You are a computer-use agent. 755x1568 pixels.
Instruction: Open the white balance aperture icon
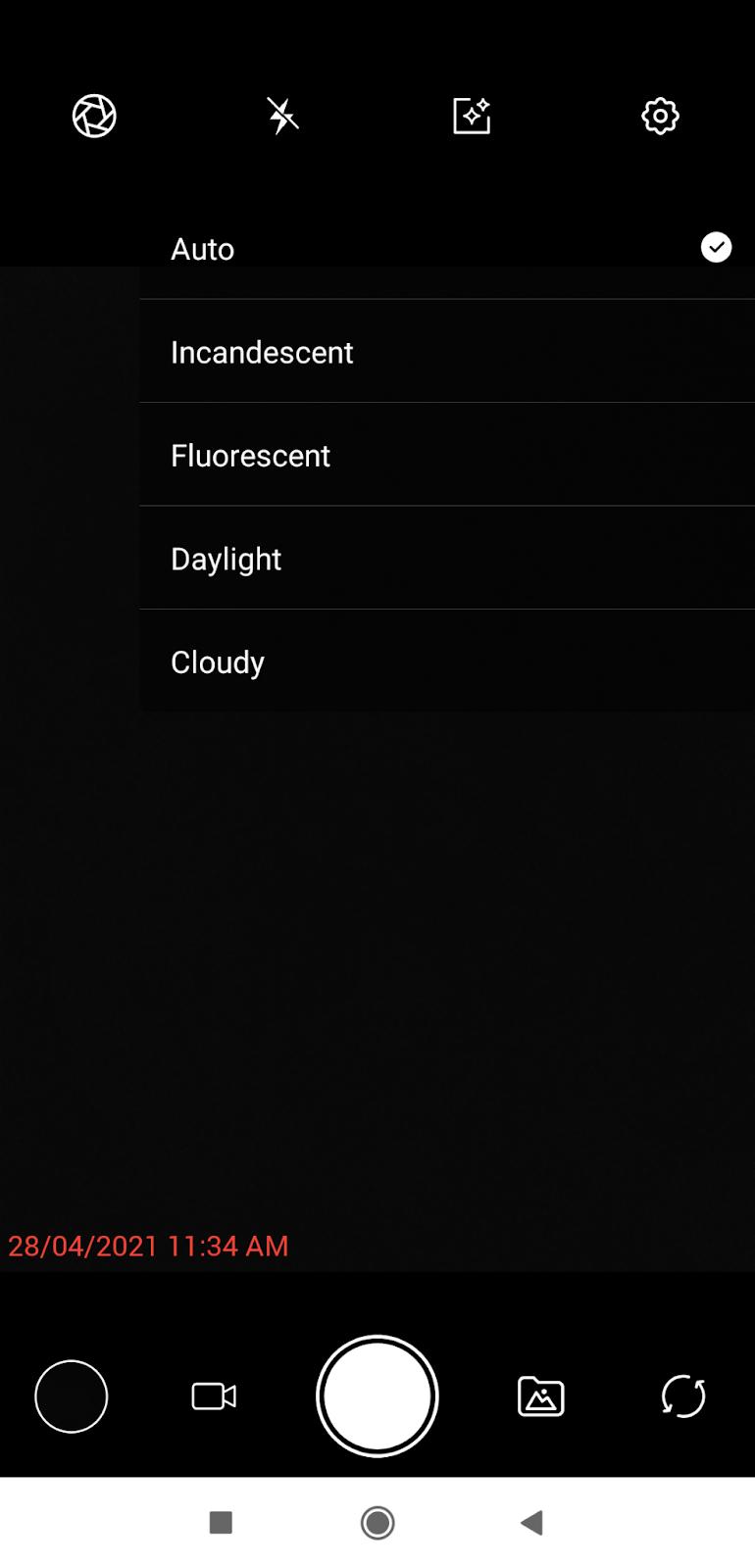pyautogui.click(x=94, y=116)
